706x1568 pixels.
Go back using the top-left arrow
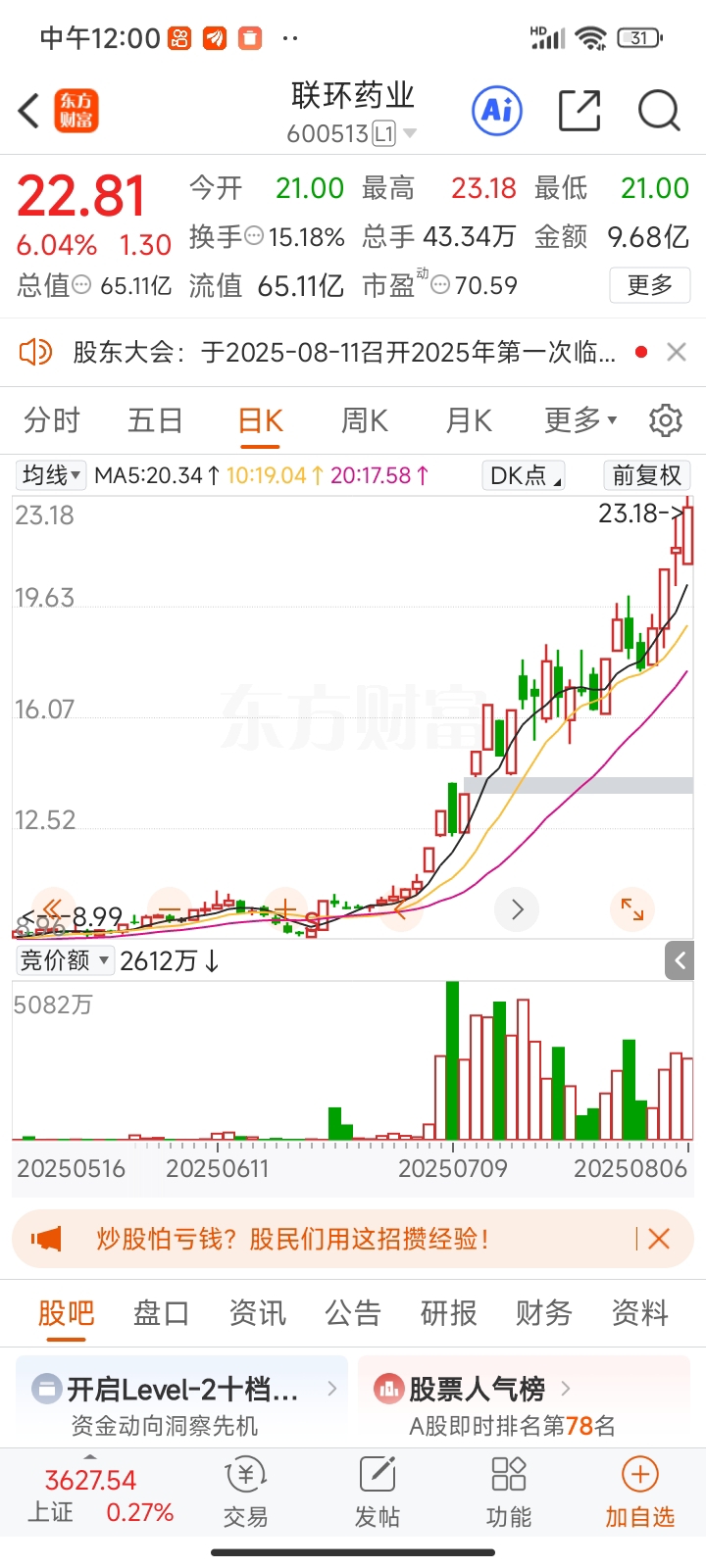(29, 111)
